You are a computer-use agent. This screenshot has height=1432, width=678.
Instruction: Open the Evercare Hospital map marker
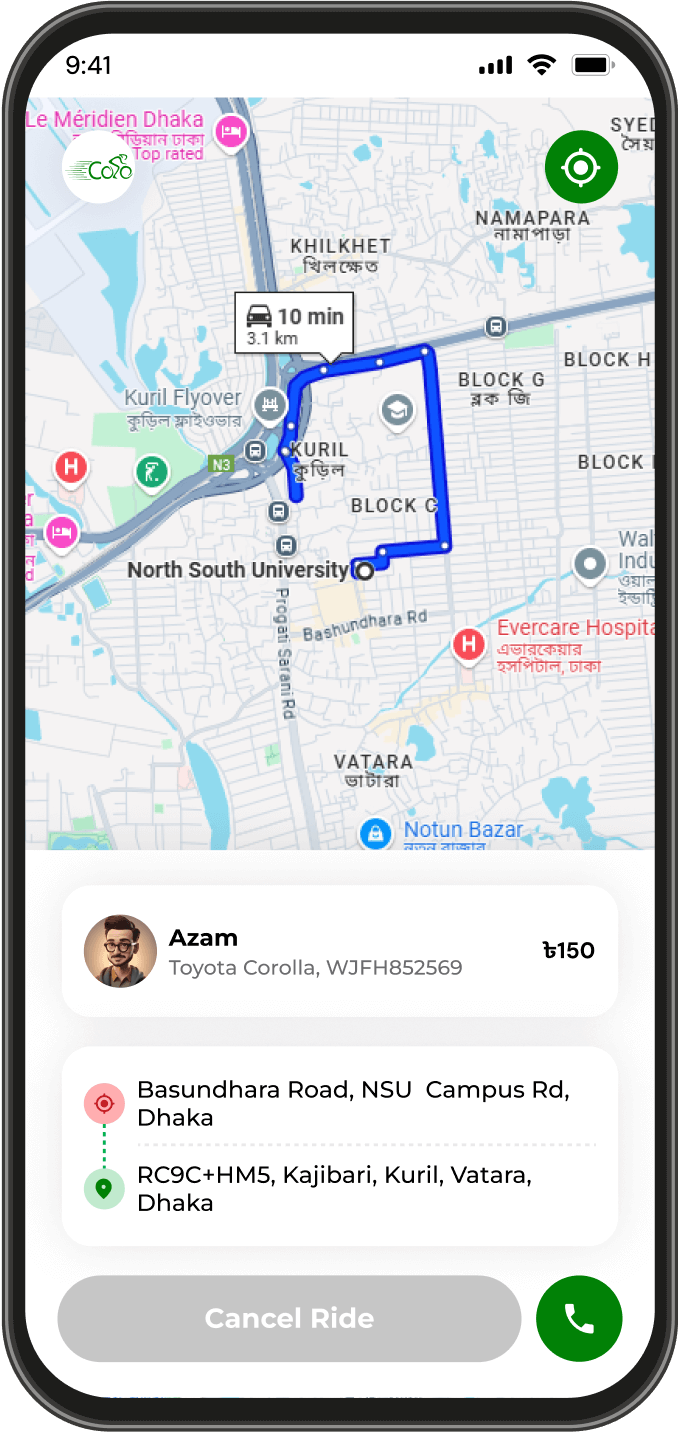pos(468,645)
